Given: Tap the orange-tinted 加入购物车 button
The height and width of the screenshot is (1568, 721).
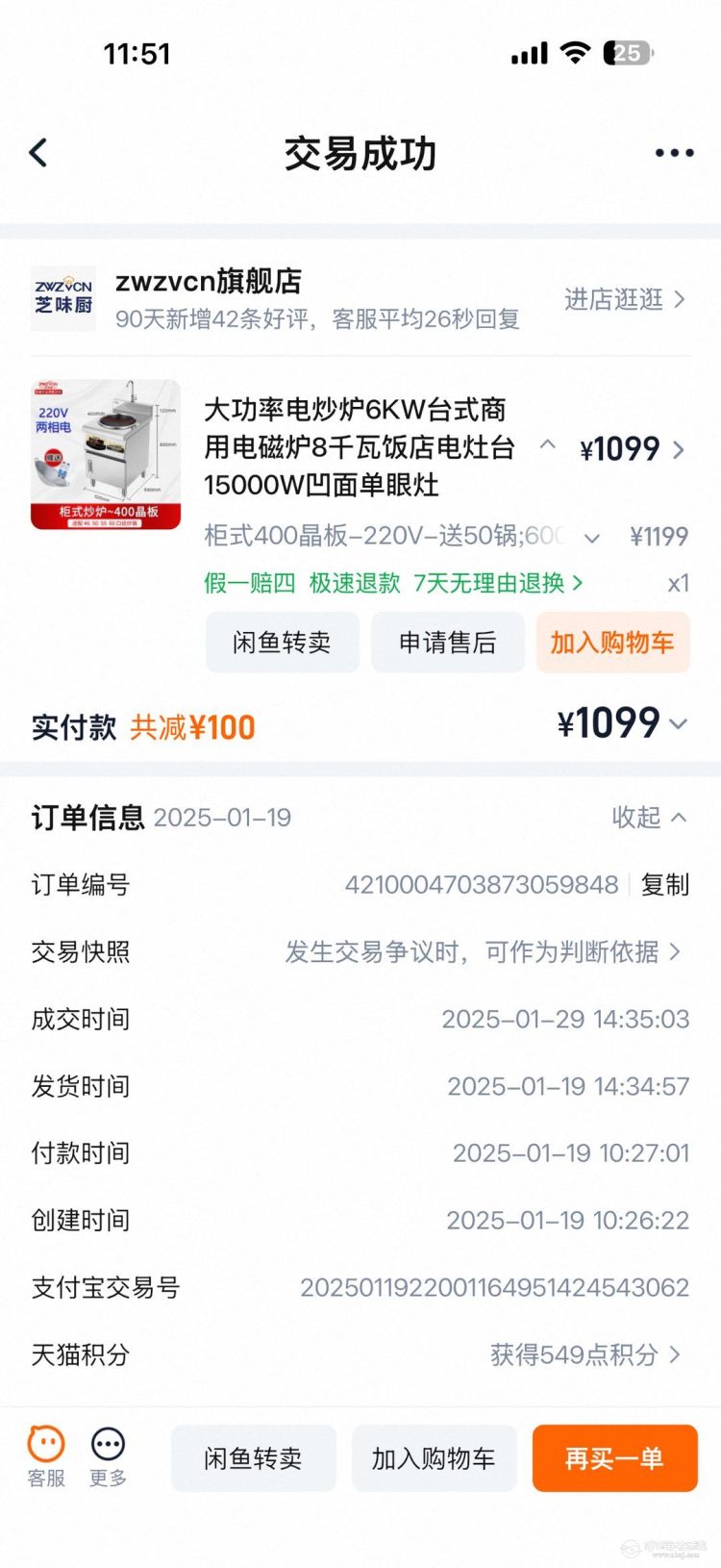Looking at the screenshot, I should (612, 643).
